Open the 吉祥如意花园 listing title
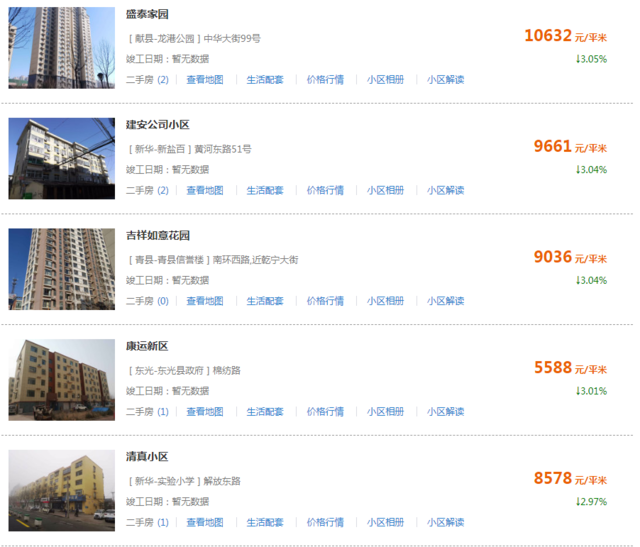Screen dimensions: 640x547 158,236
